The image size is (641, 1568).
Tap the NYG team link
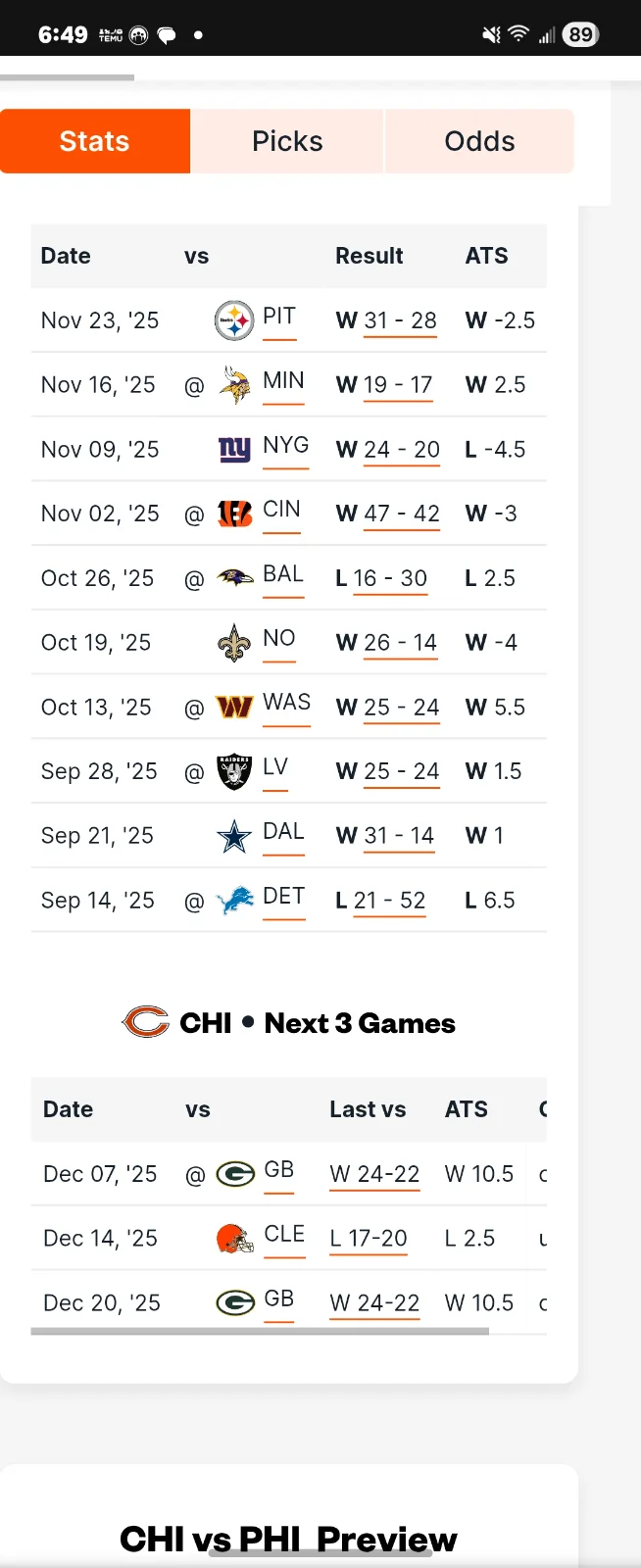pos(285,446)
